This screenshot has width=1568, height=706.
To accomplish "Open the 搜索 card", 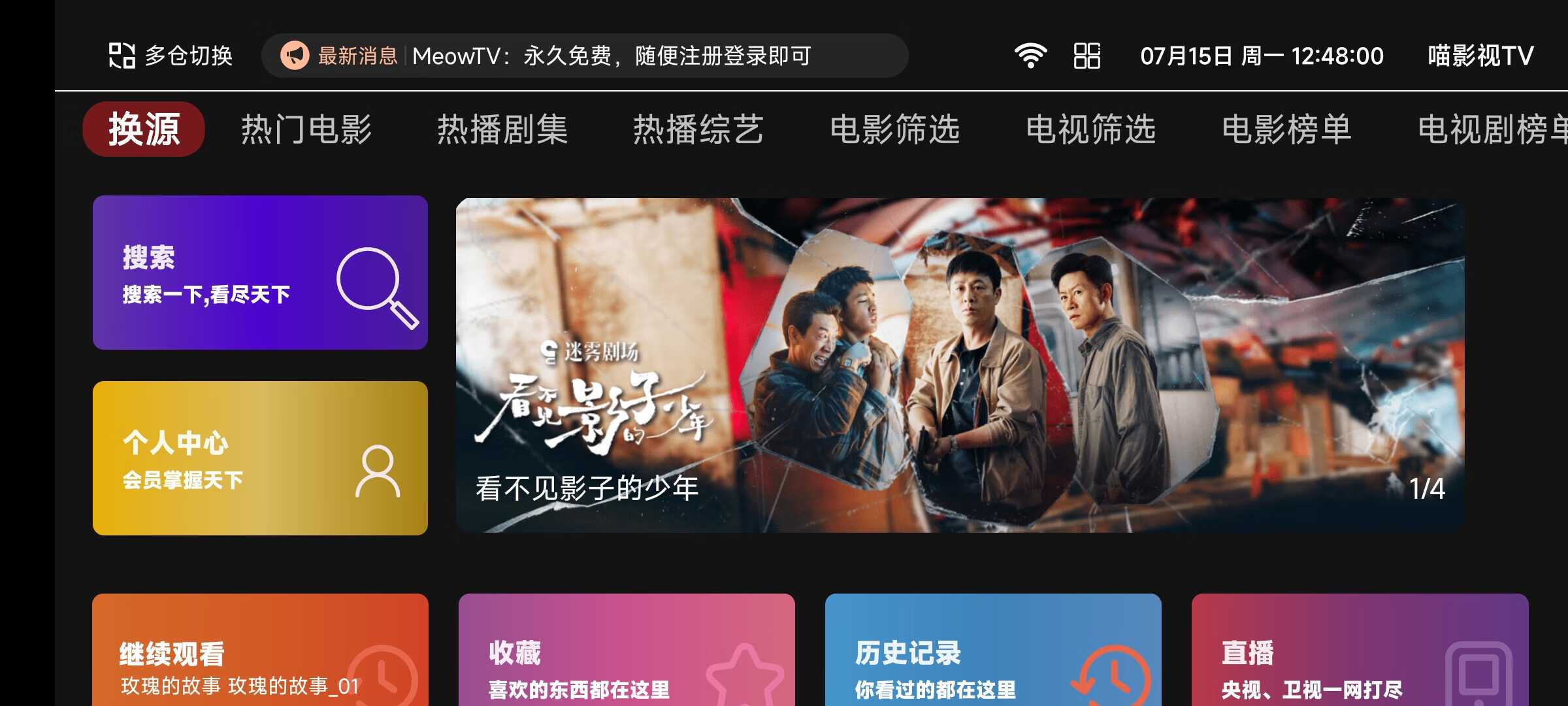I will click(260, 273).
